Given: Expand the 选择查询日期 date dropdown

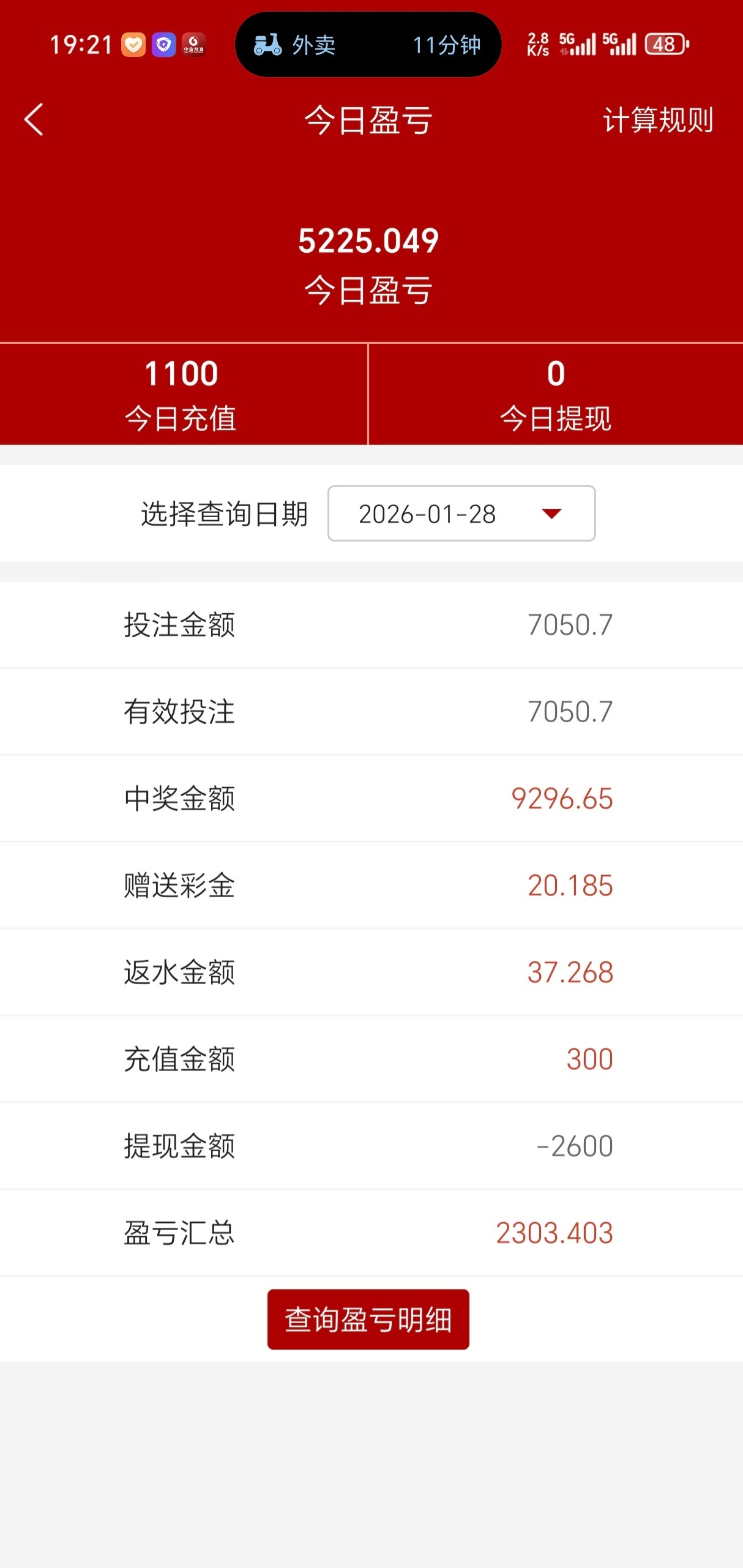Looking at the screenshot, I should [461, 513].
